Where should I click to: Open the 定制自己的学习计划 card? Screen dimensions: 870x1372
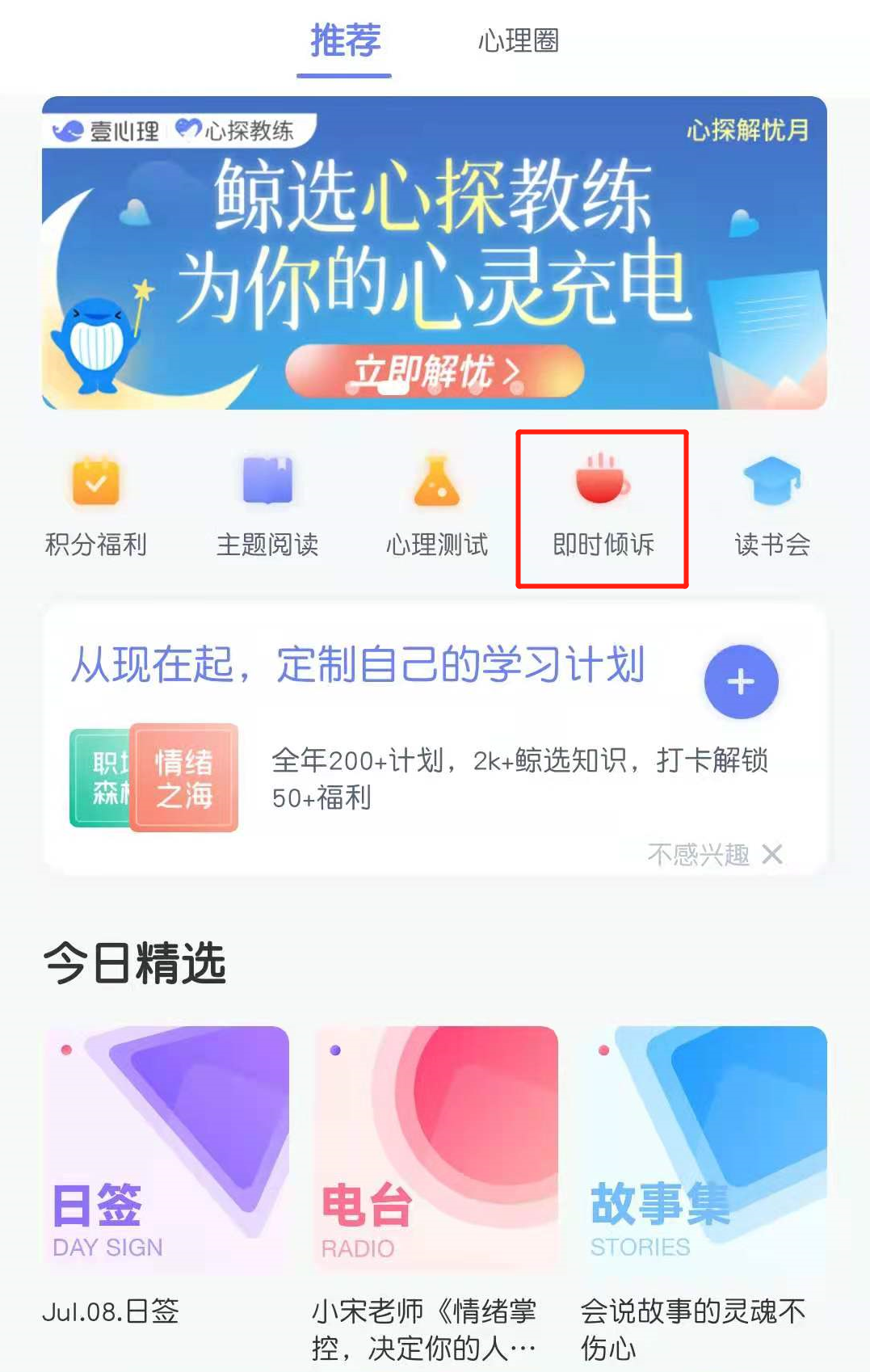click(357, 665)
